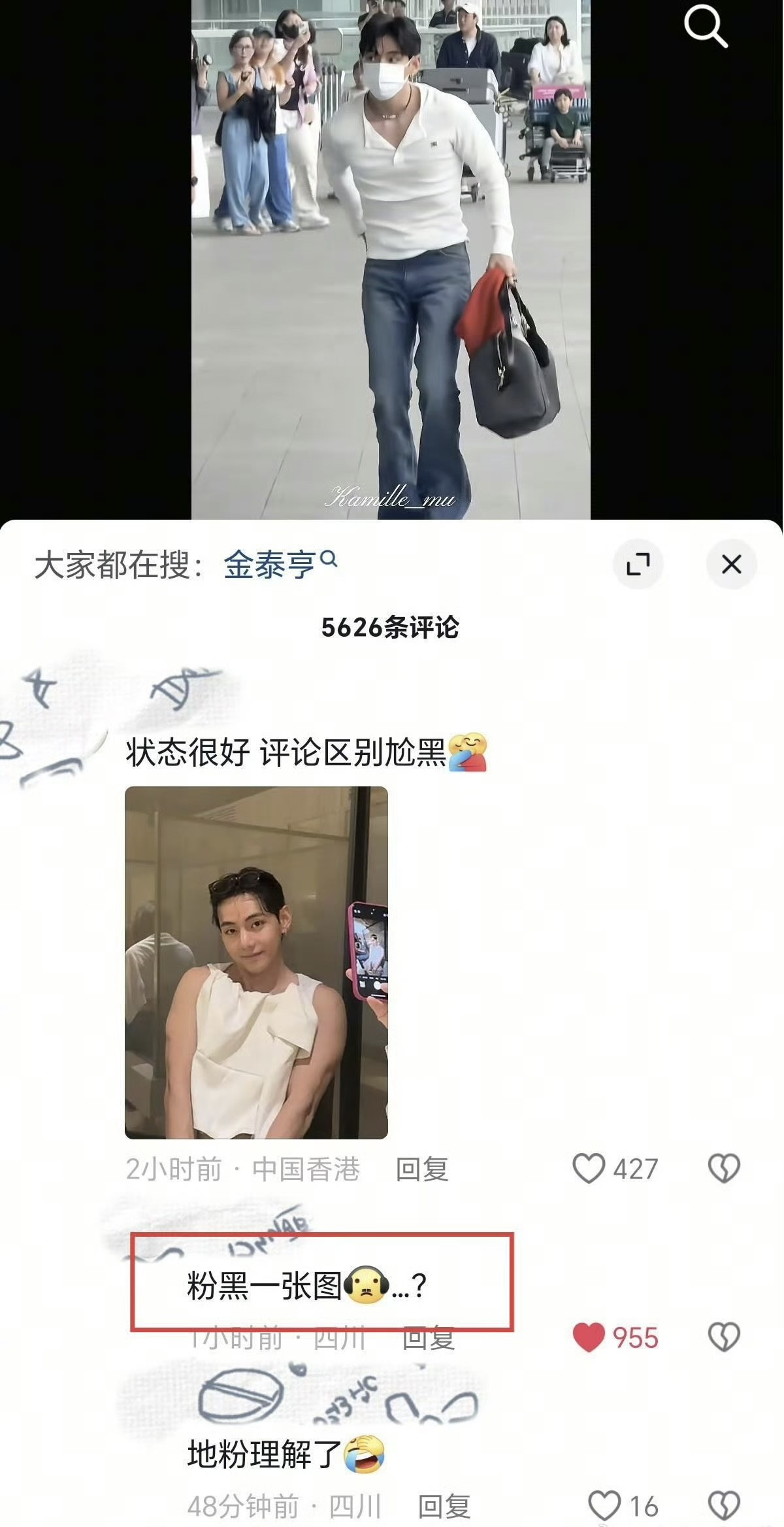Viewport: 784px width, 1527px height.
Task: Search the suggested term 金泰亨
Action: pyautogui.click(x=280, y=564)
